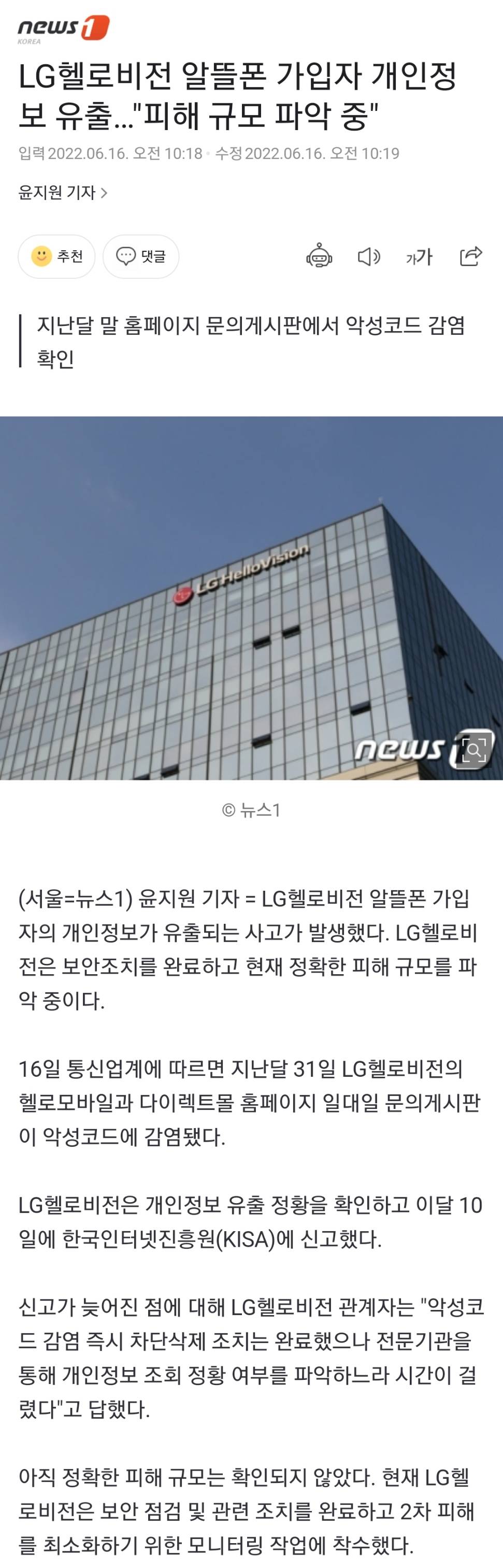
Task: Share this article
Action: coord(471,256)
